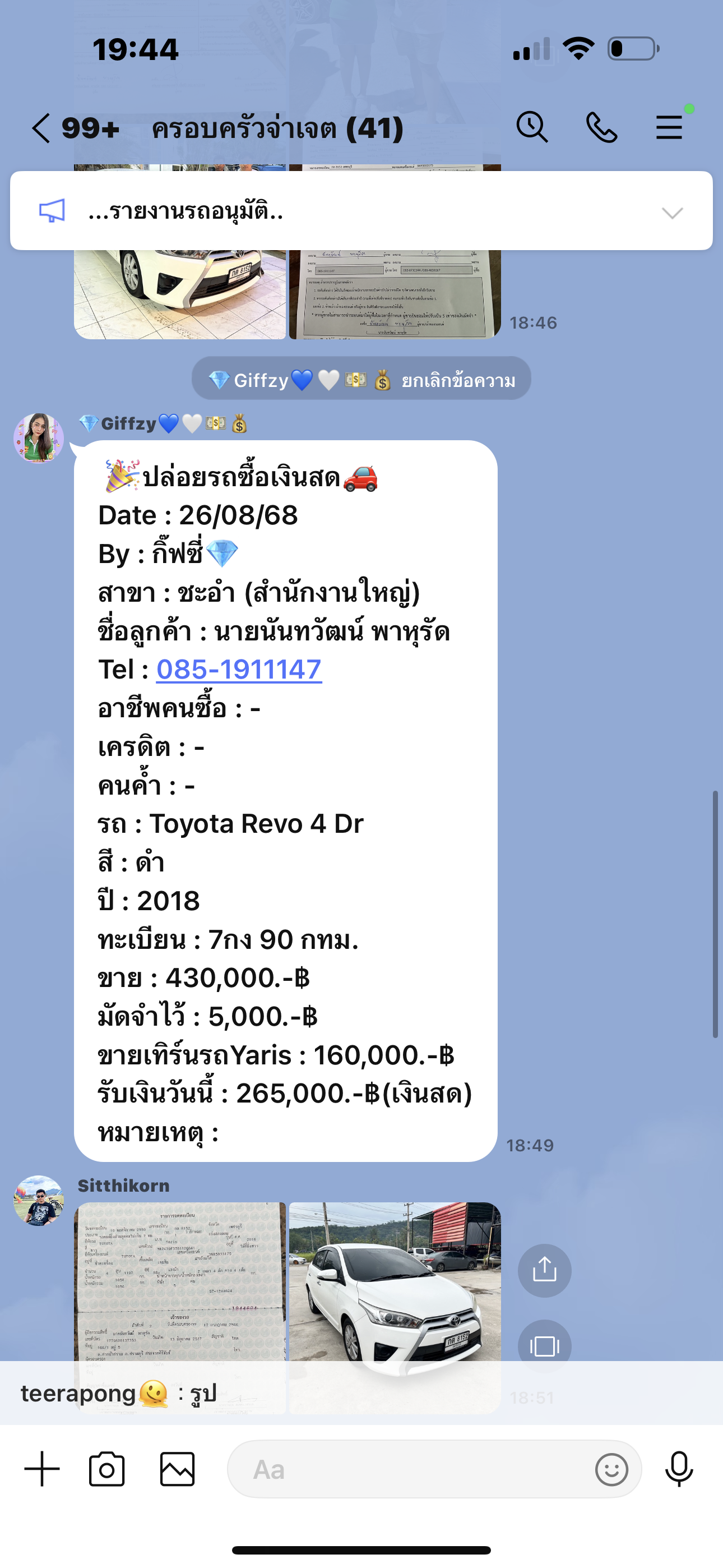Screen dimensions: 723x1568
Task: Open Giffzy's profile picture
Action: pyautogui.click(x=39, y=438)
